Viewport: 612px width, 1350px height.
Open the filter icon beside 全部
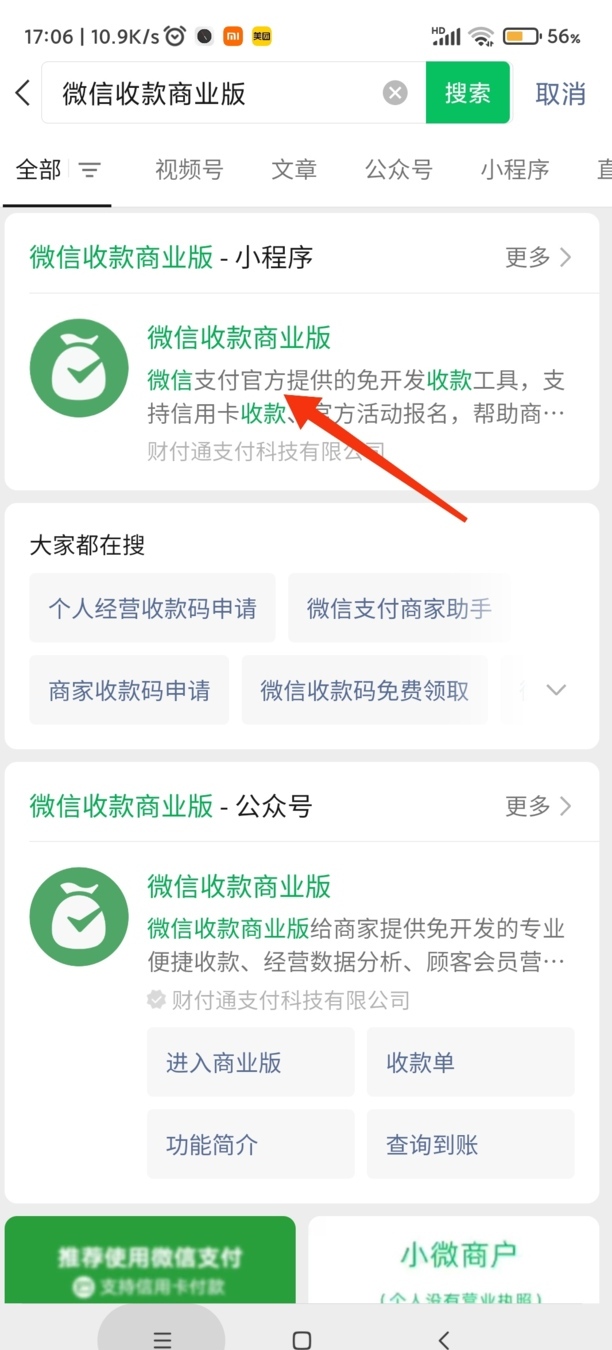point(90,170)
